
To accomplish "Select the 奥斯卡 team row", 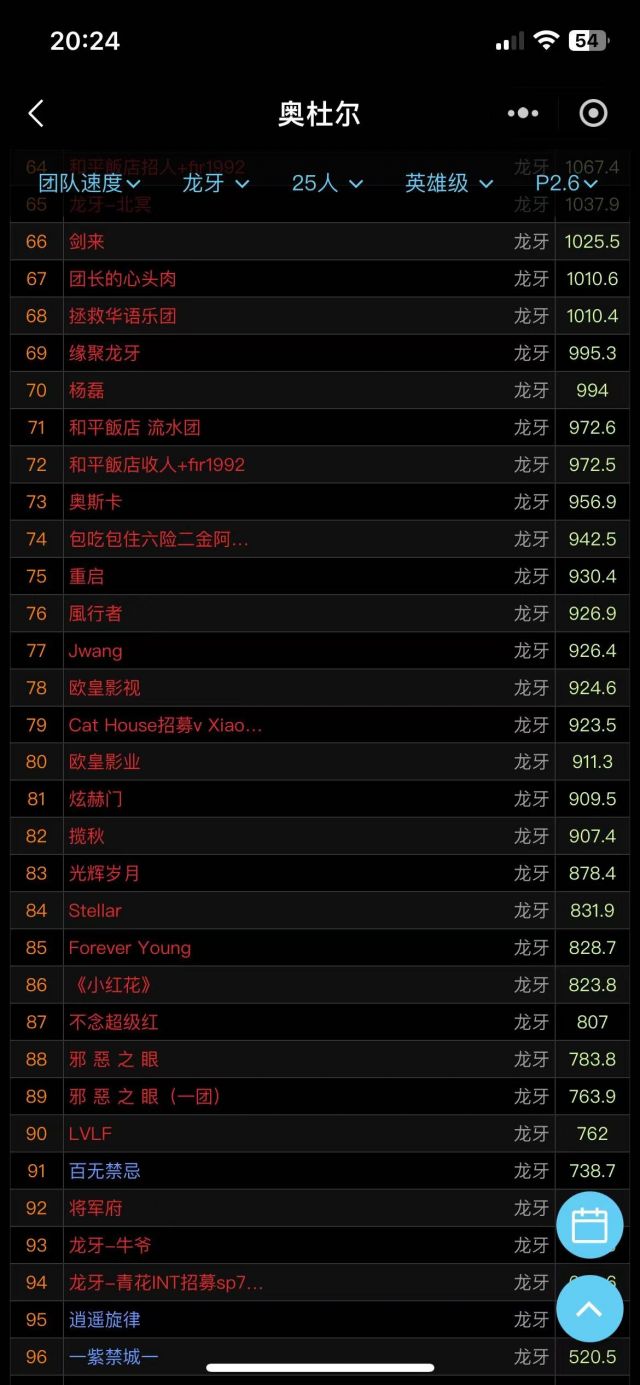I will click(x=95, y=502).
